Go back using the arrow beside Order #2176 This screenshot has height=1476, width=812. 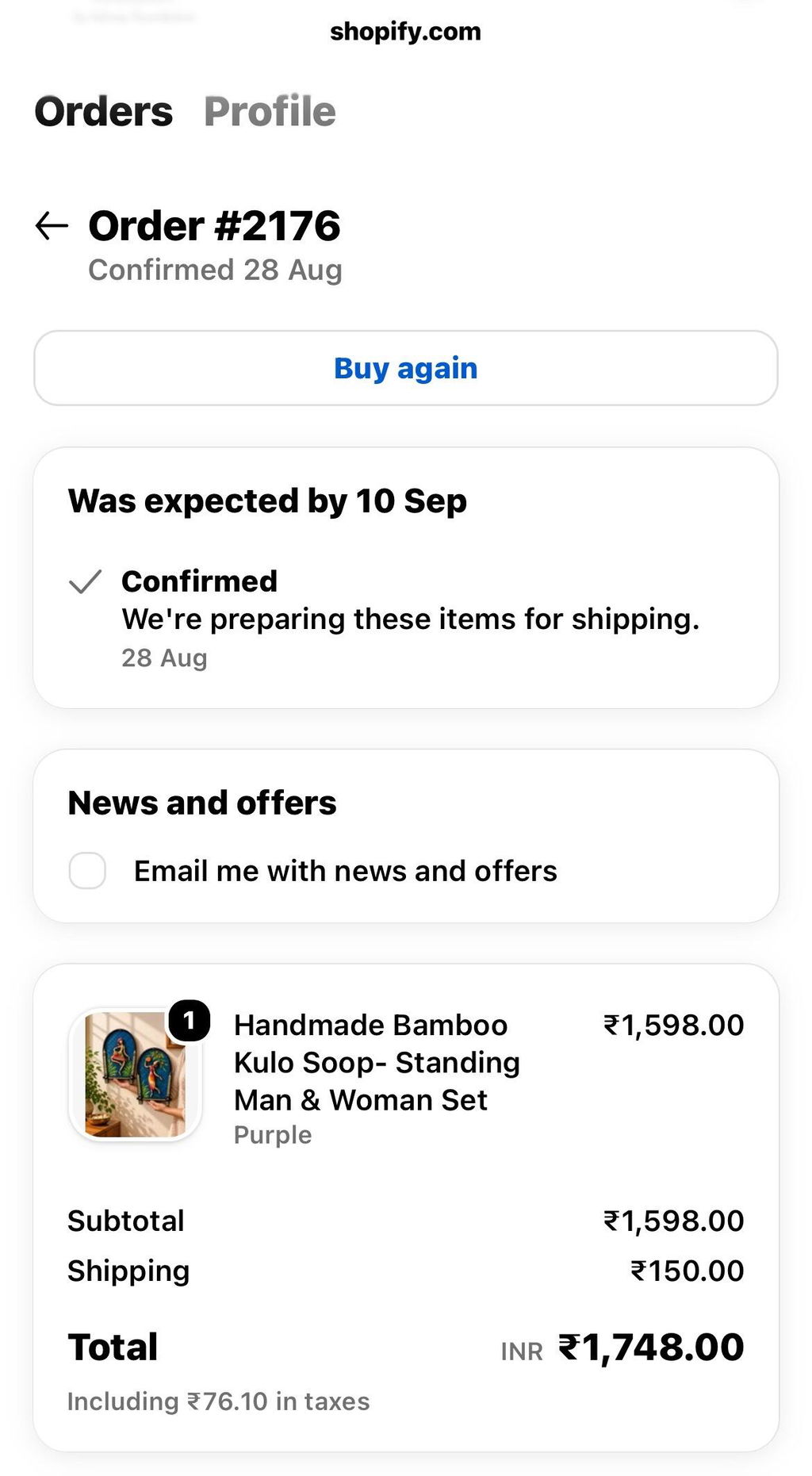tap(52, 226)
